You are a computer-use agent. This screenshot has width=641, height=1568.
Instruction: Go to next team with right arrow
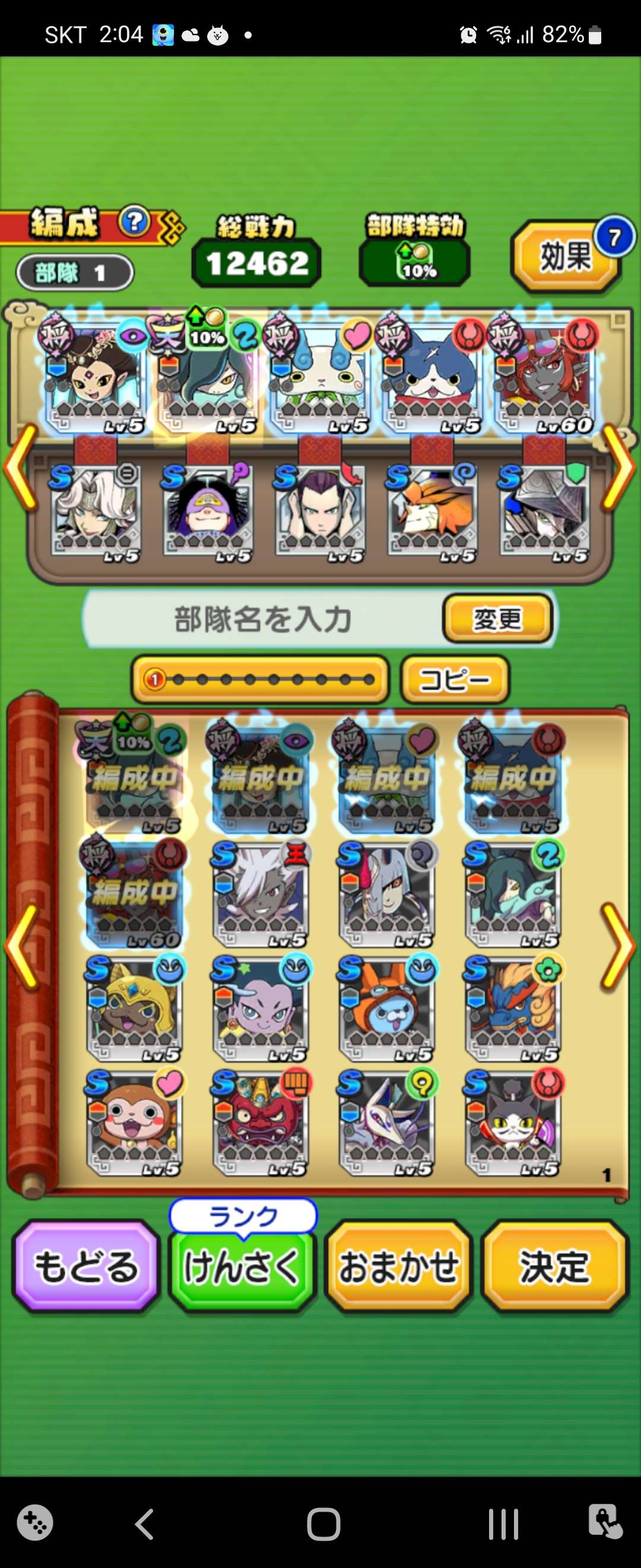[619, 467]
